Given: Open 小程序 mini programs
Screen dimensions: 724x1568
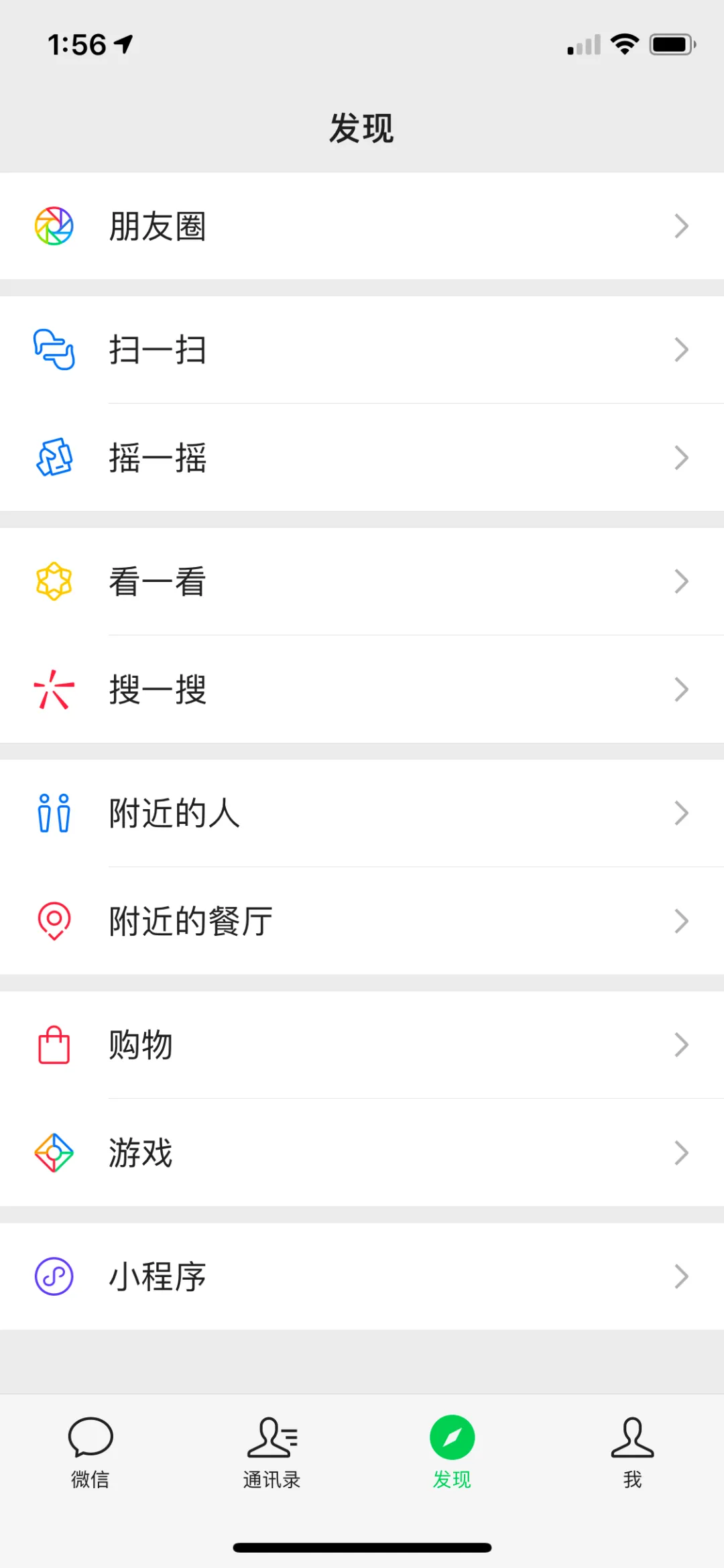Looking at the screenshot, I should click(362, 1276).
